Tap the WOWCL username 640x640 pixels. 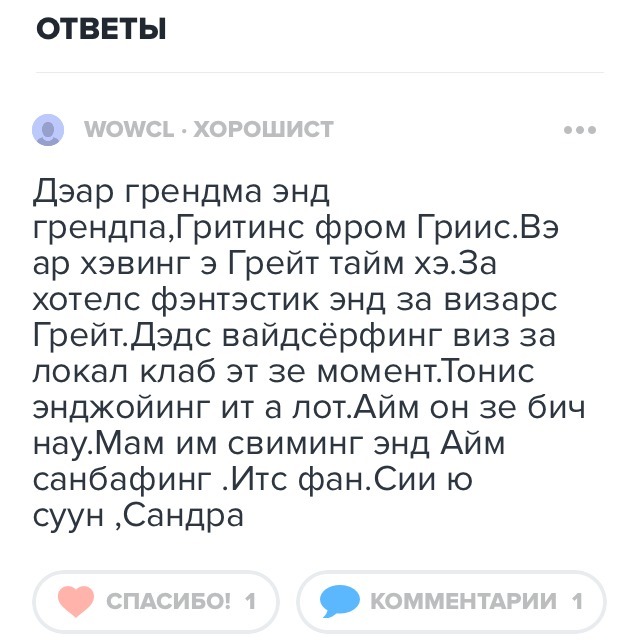[x=129, y=130]
